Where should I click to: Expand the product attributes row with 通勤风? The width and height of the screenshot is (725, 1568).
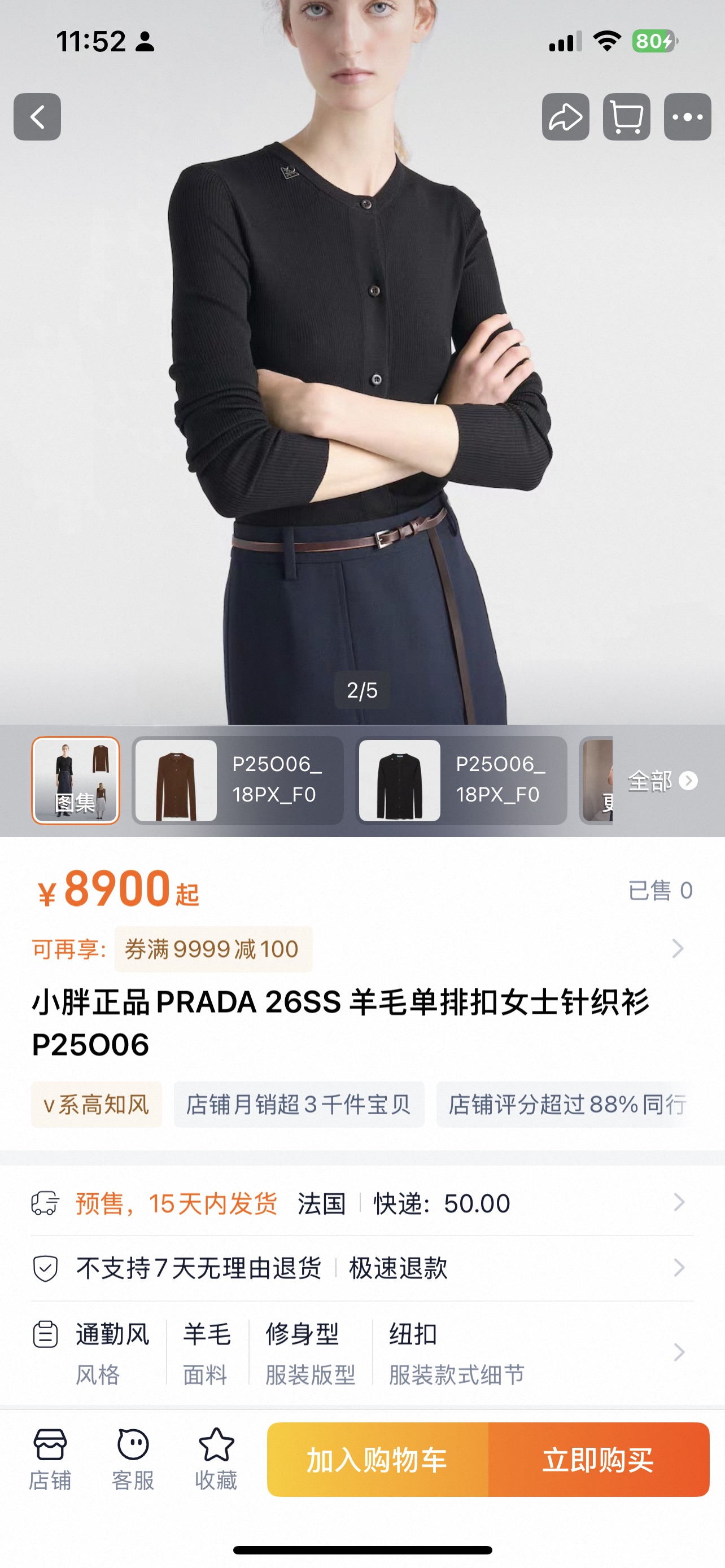point(362,1352)
